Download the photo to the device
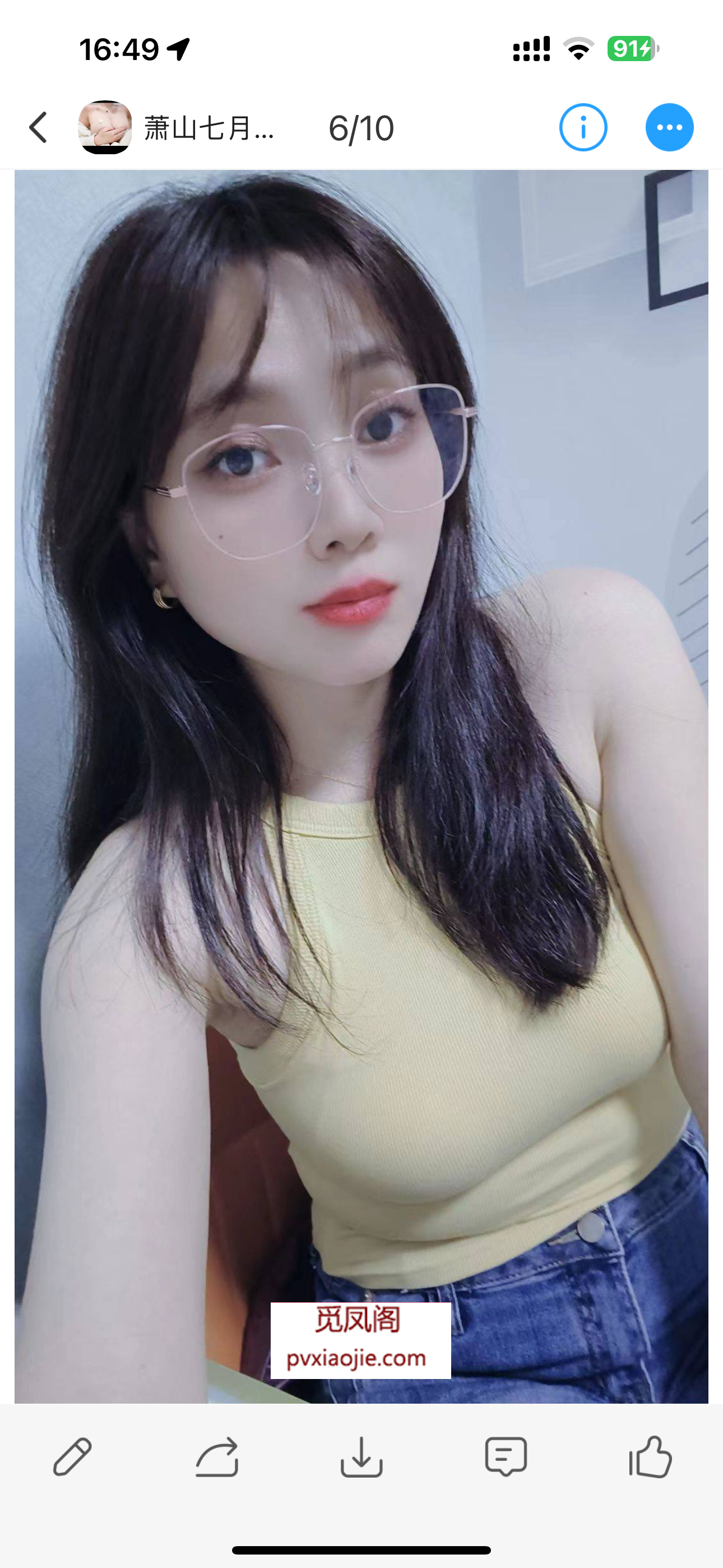The width and height of the screenshot is (723, 1568). pos(361,1456)
